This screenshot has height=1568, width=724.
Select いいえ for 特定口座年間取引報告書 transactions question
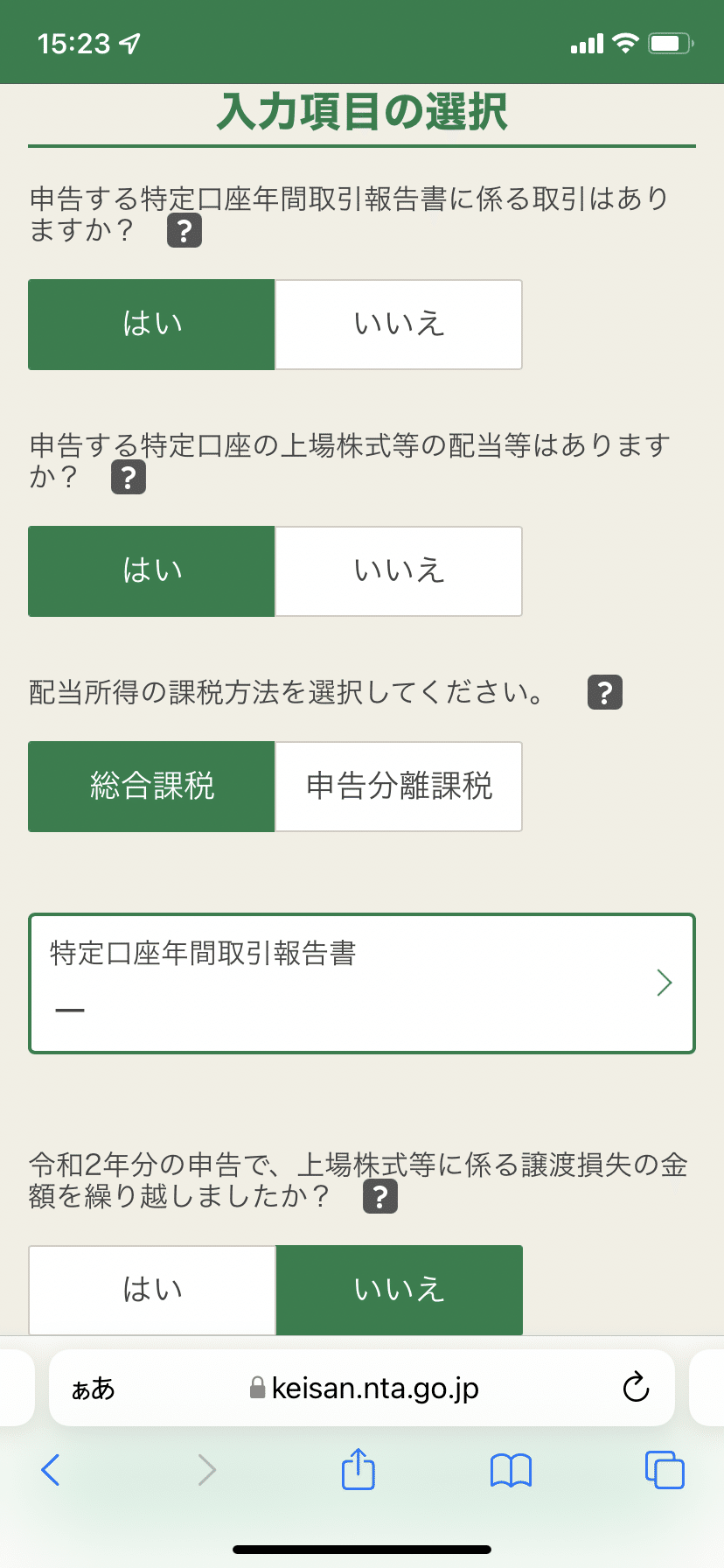[399, 325]
